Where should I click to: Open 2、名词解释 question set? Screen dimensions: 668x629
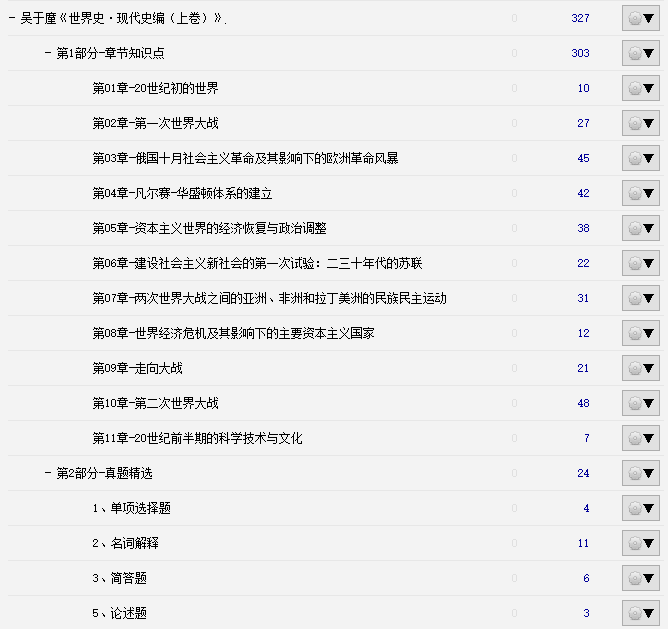(x=125, y=543)
